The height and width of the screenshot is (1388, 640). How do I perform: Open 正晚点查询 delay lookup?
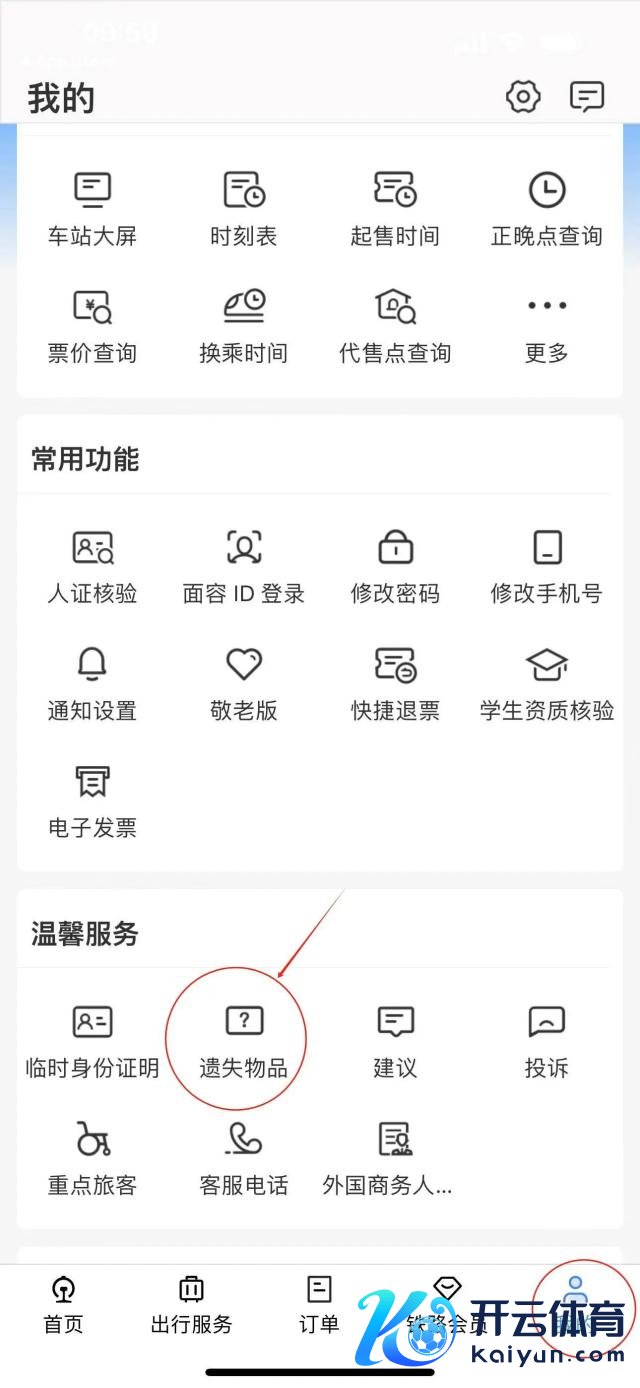coord(546,208)
